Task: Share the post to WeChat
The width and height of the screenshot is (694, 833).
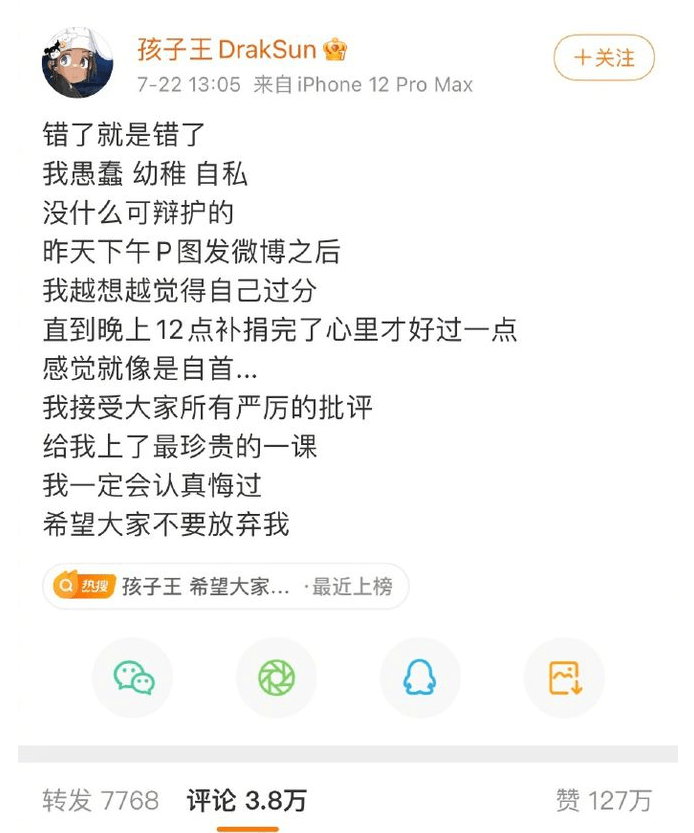Action: point(133,678)
